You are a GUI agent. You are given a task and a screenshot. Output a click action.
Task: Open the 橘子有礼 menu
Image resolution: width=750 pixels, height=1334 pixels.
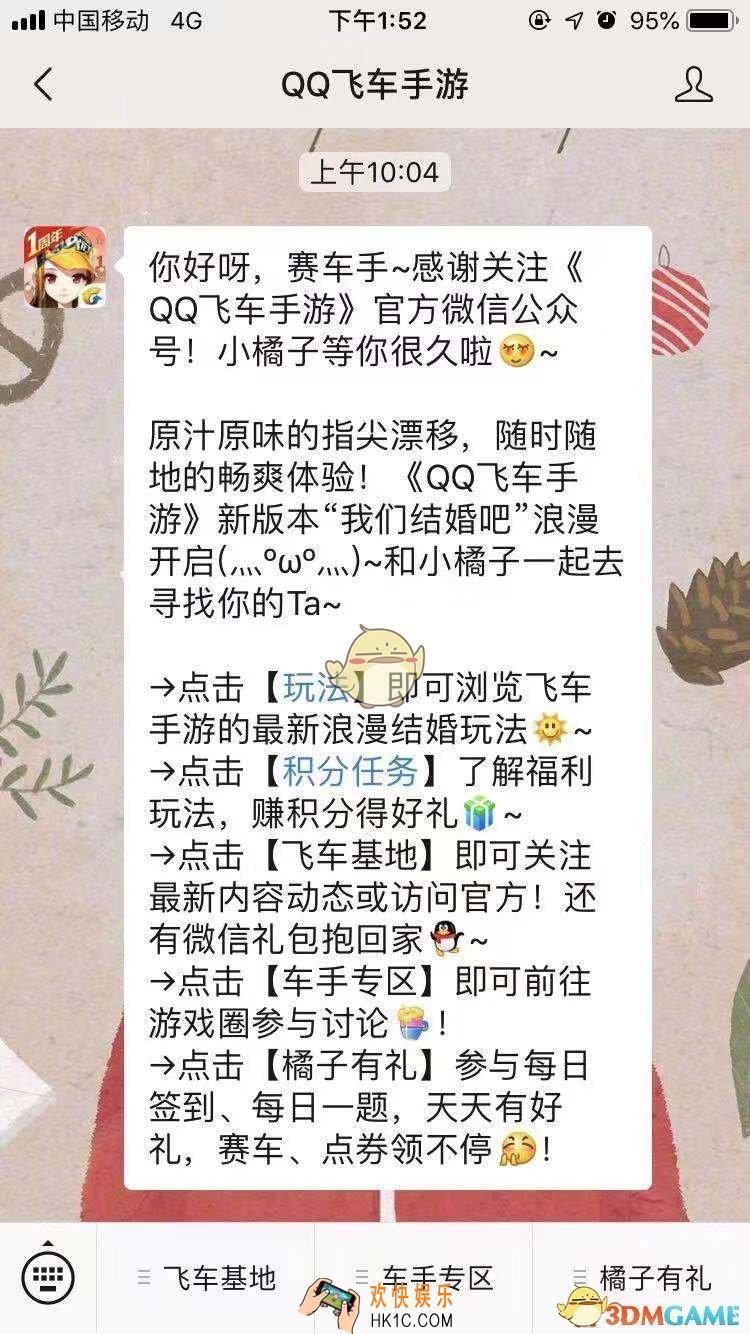click(x=642, y=1277)
